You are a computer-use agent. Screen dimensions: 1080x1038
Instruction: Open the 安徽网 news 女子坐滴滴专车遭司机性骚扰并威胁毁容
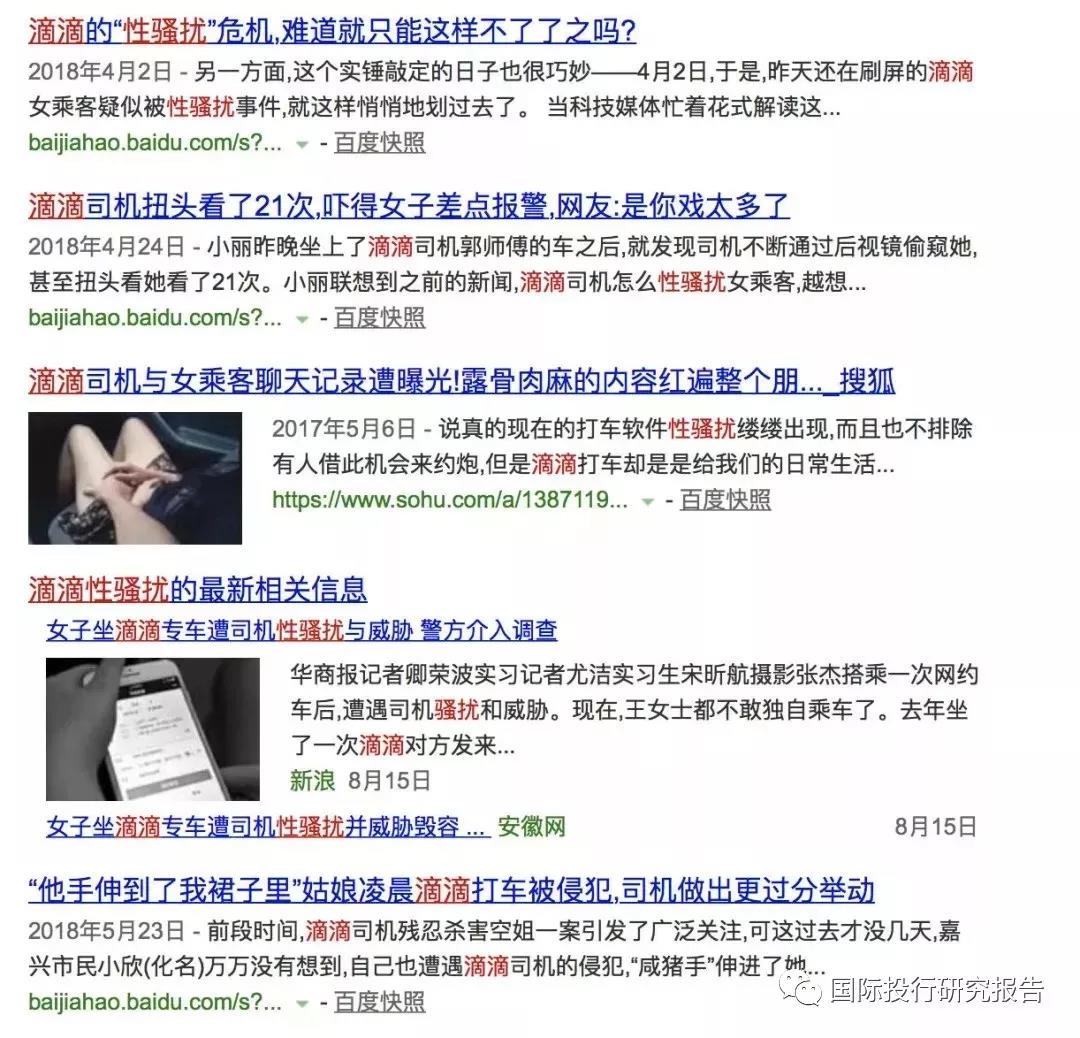pyautogui.click(x=268, y=827)
